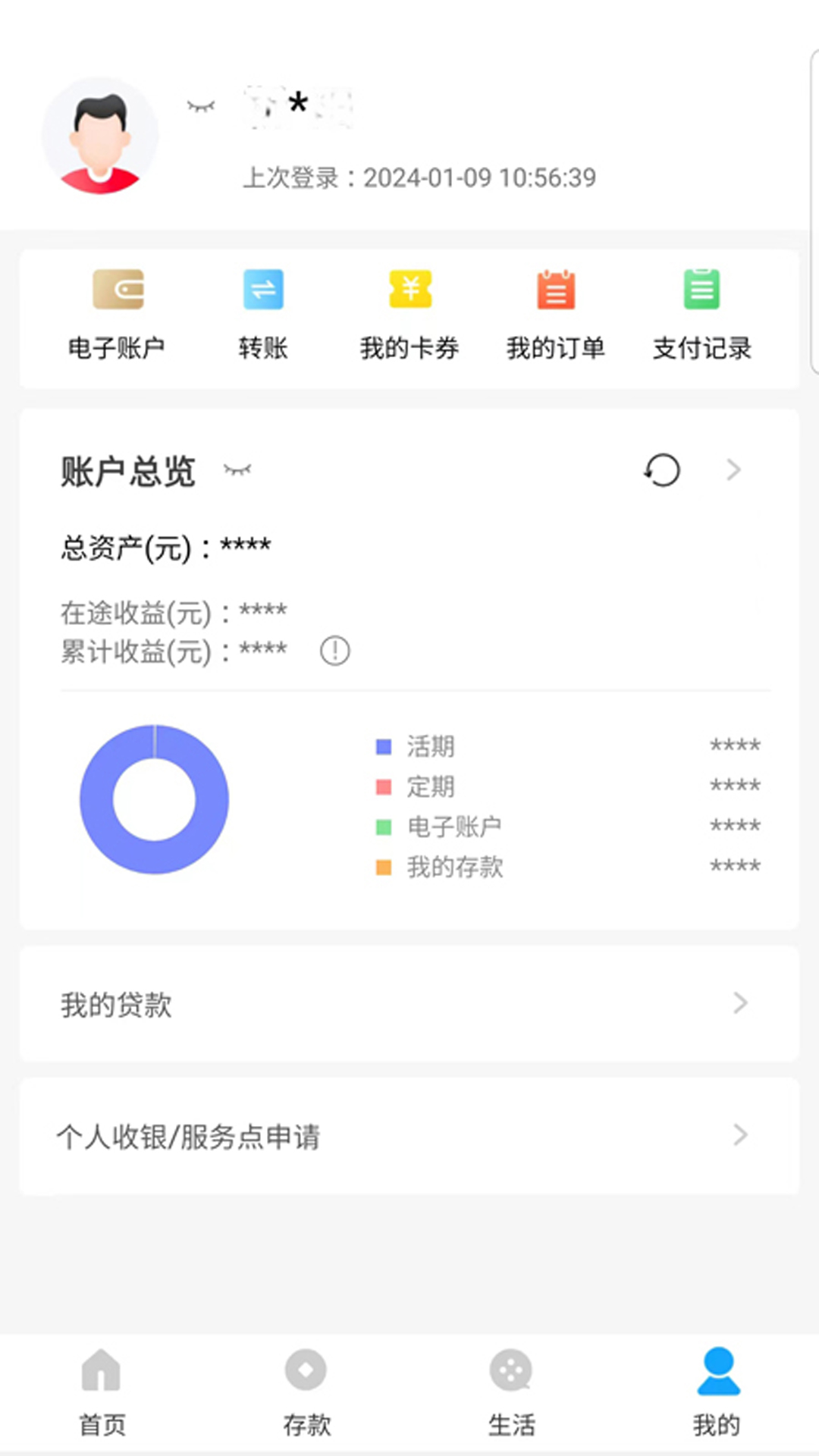819x1456 pixels.
Task: Show hidden balances in 账户总览
Action: click(237, 471)
